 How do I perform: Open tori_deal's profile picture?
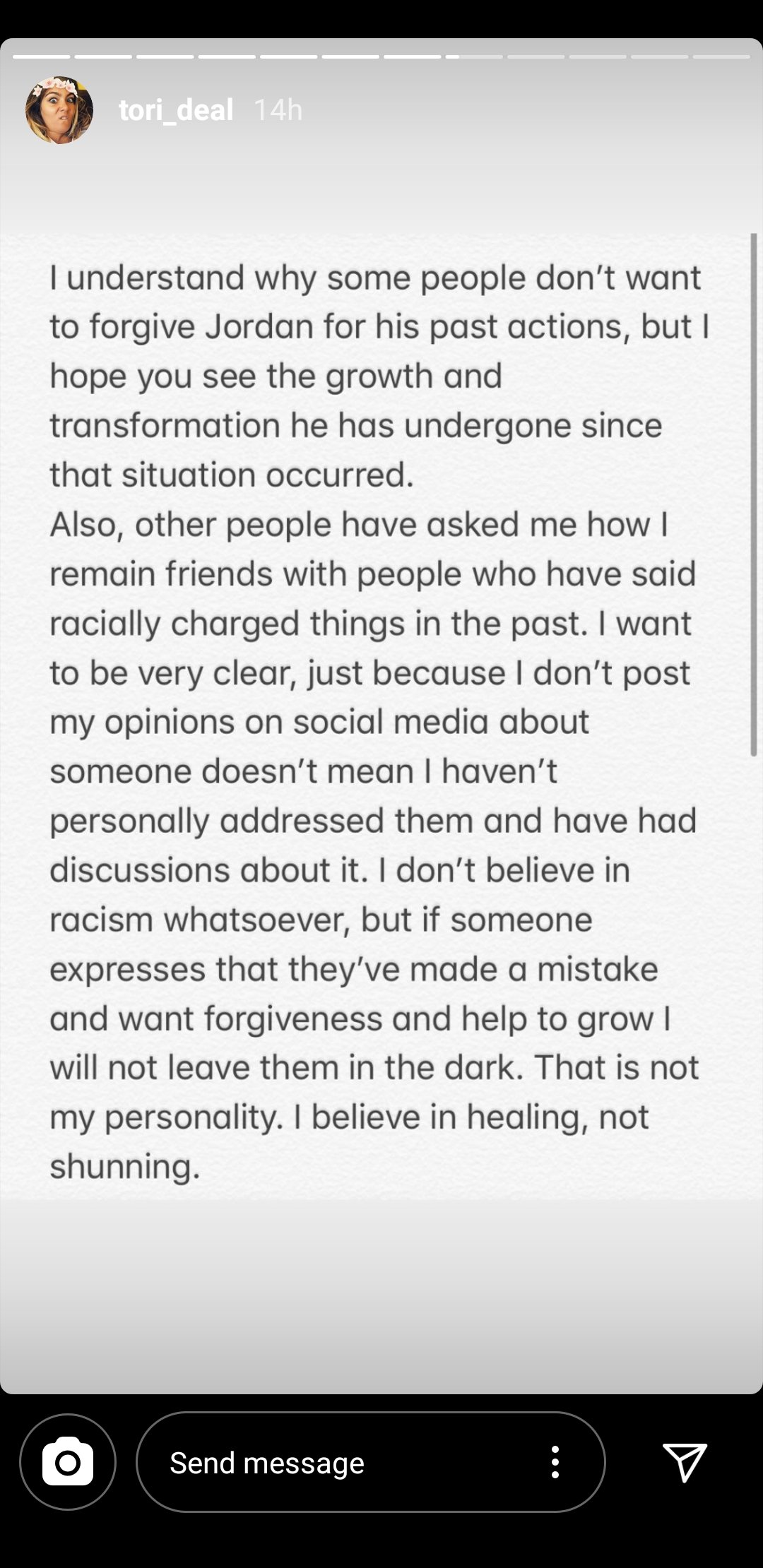pos(59,110)
